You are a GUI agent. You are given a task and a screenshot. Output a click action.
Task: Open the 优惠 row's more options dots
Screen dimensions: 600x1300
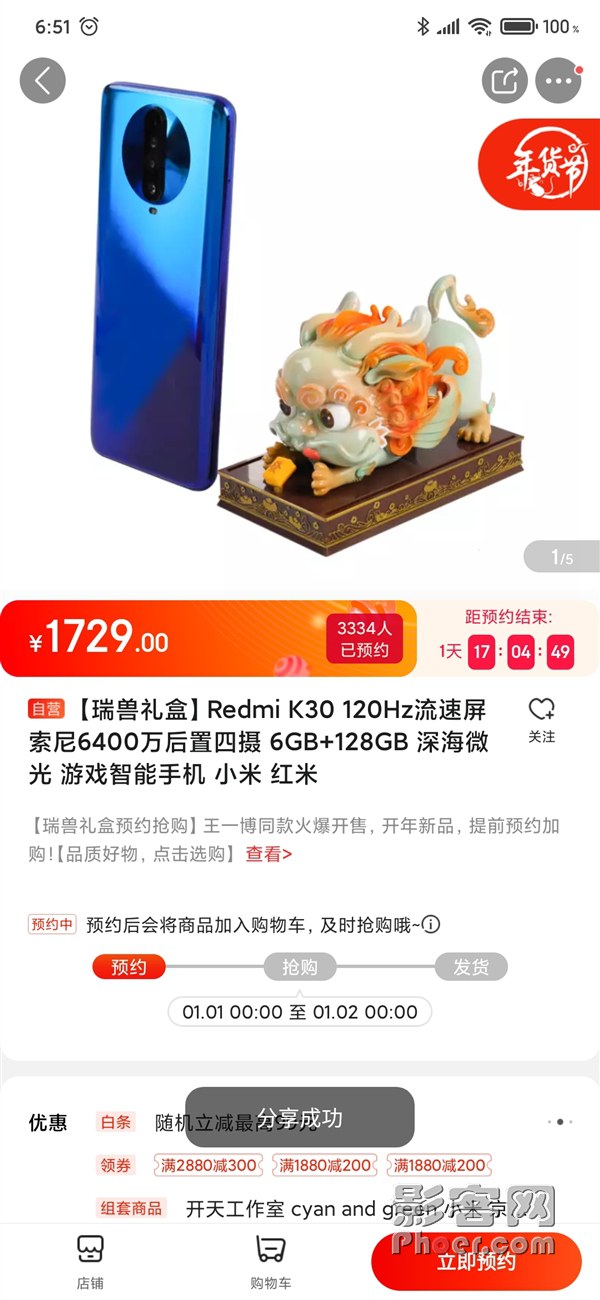[x=559, y=1122]
